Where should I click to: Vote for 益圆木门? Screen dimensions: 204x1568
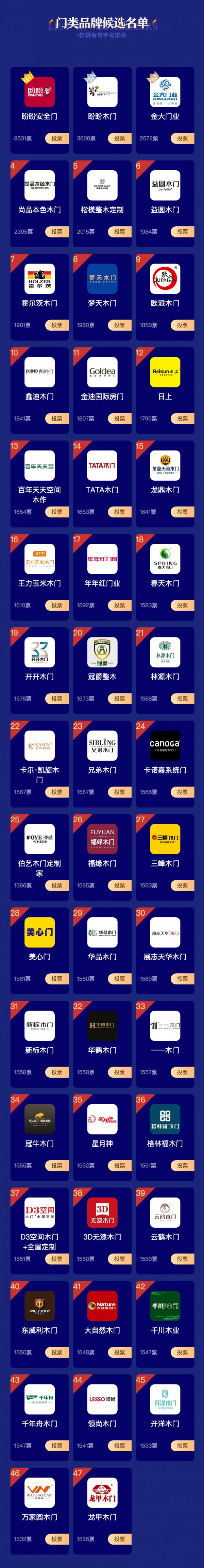coord(182,231)
